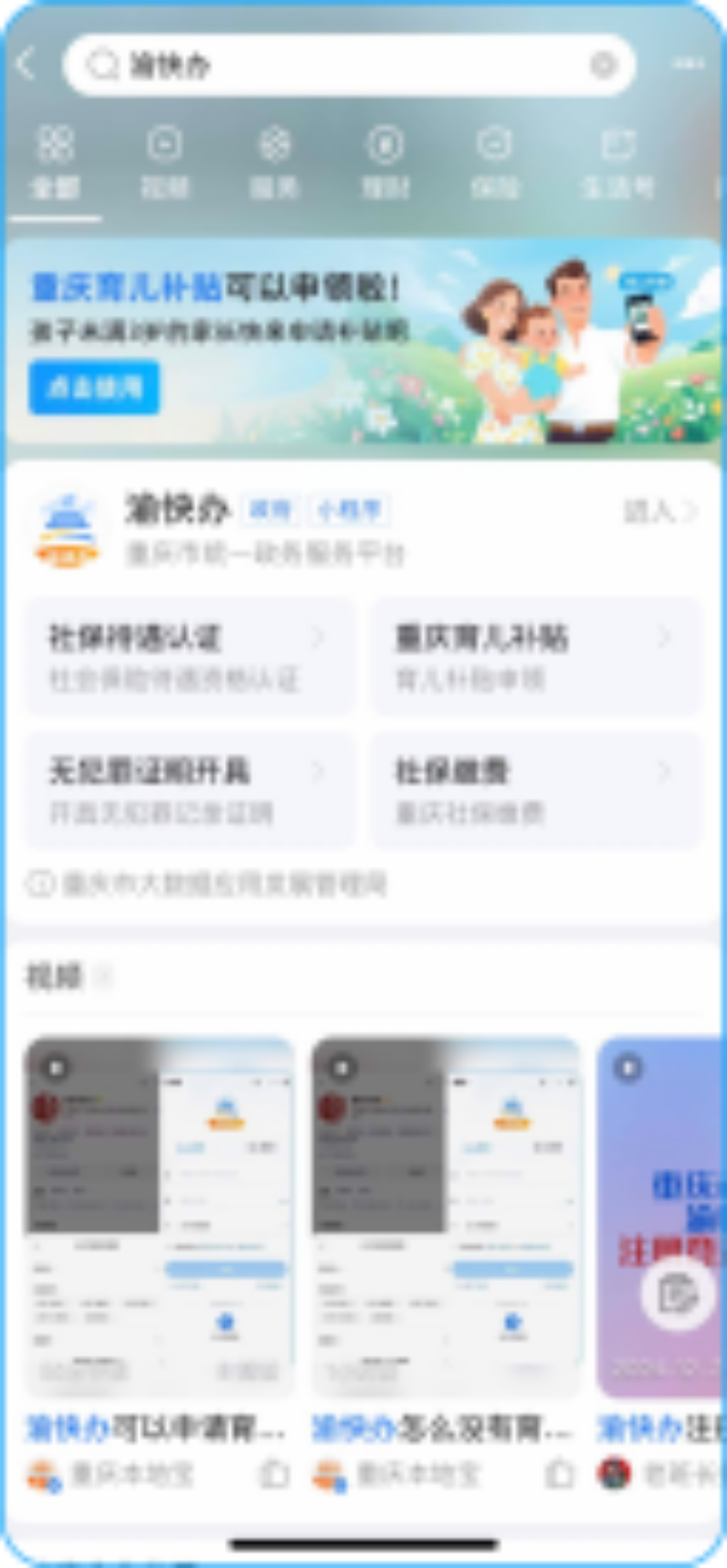Screen dimensions: 727x1568
Task: Clear the search text with the X icon
Action: pyautogui.click(x=603, y=65)
